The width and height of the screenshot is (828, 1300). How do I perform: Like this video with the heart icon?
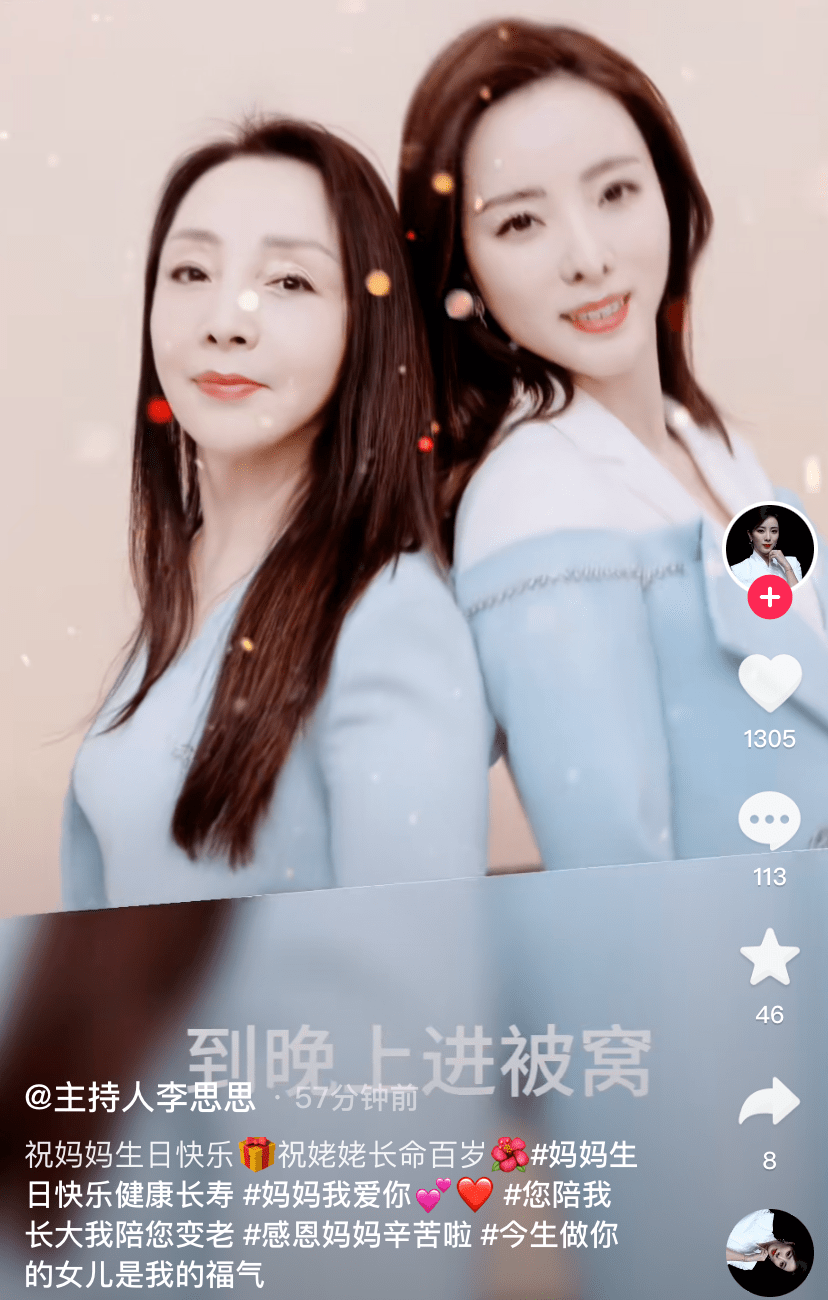pos(769,683)
